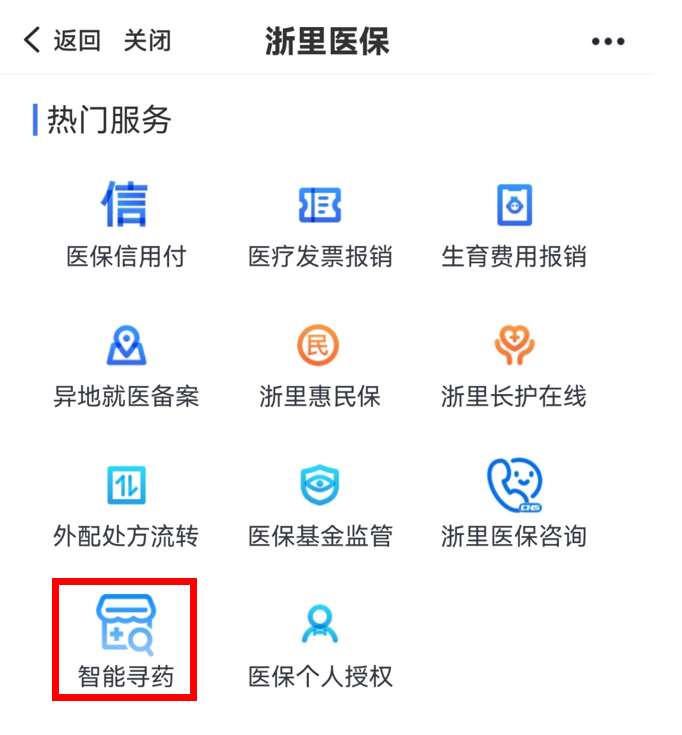682x735 pixels.
Task: Tap 关闭 to close the page
Action: [x=147, y=41]
